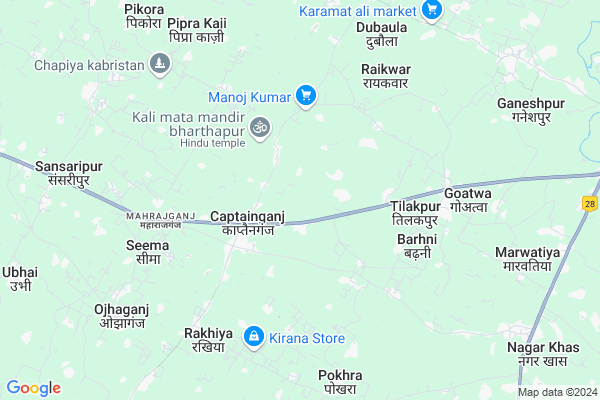Select the Kirana Store marker
Viewport: 600px width, 400px height.
click(255, 338)
